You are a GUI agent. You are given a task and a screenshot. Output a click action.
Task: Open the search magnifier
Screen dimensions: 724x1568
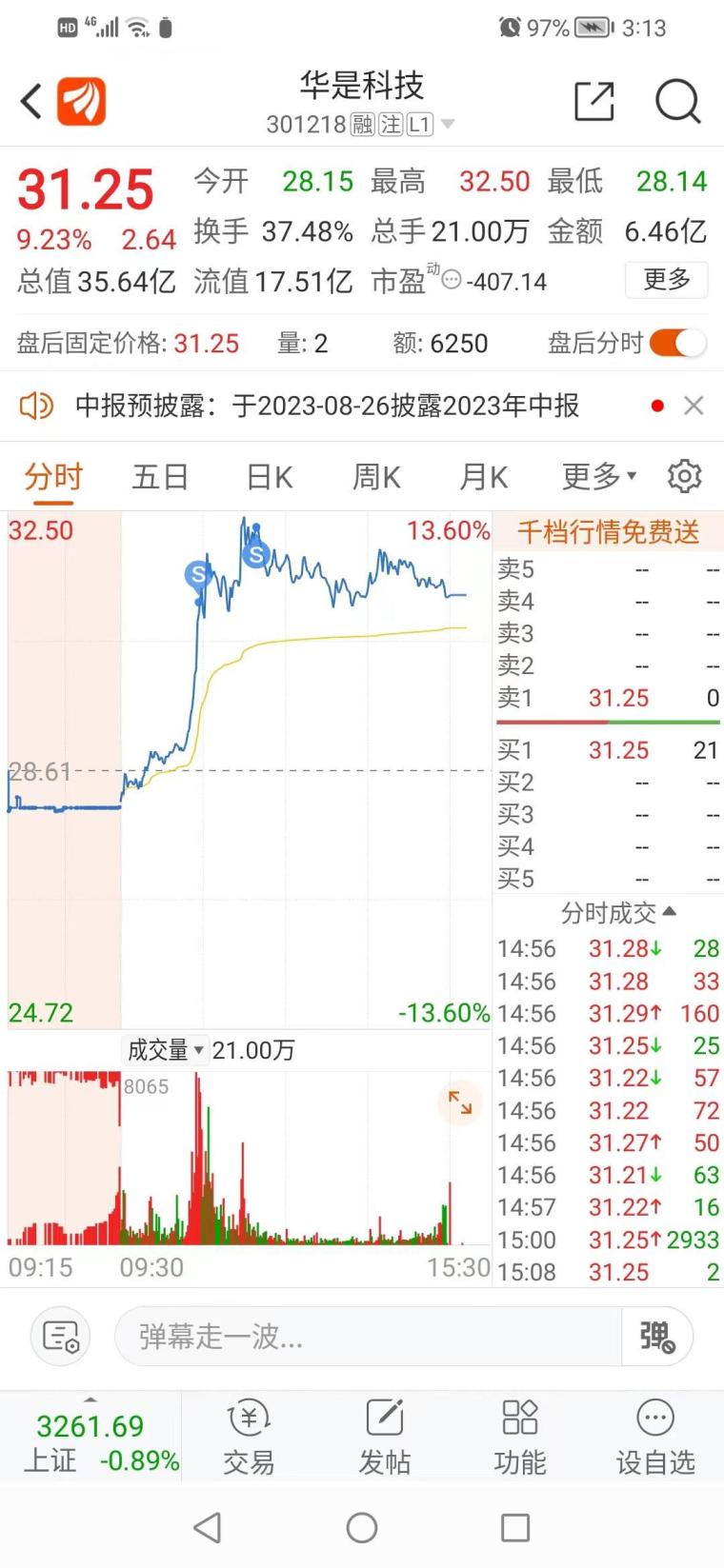pos(678,101)
